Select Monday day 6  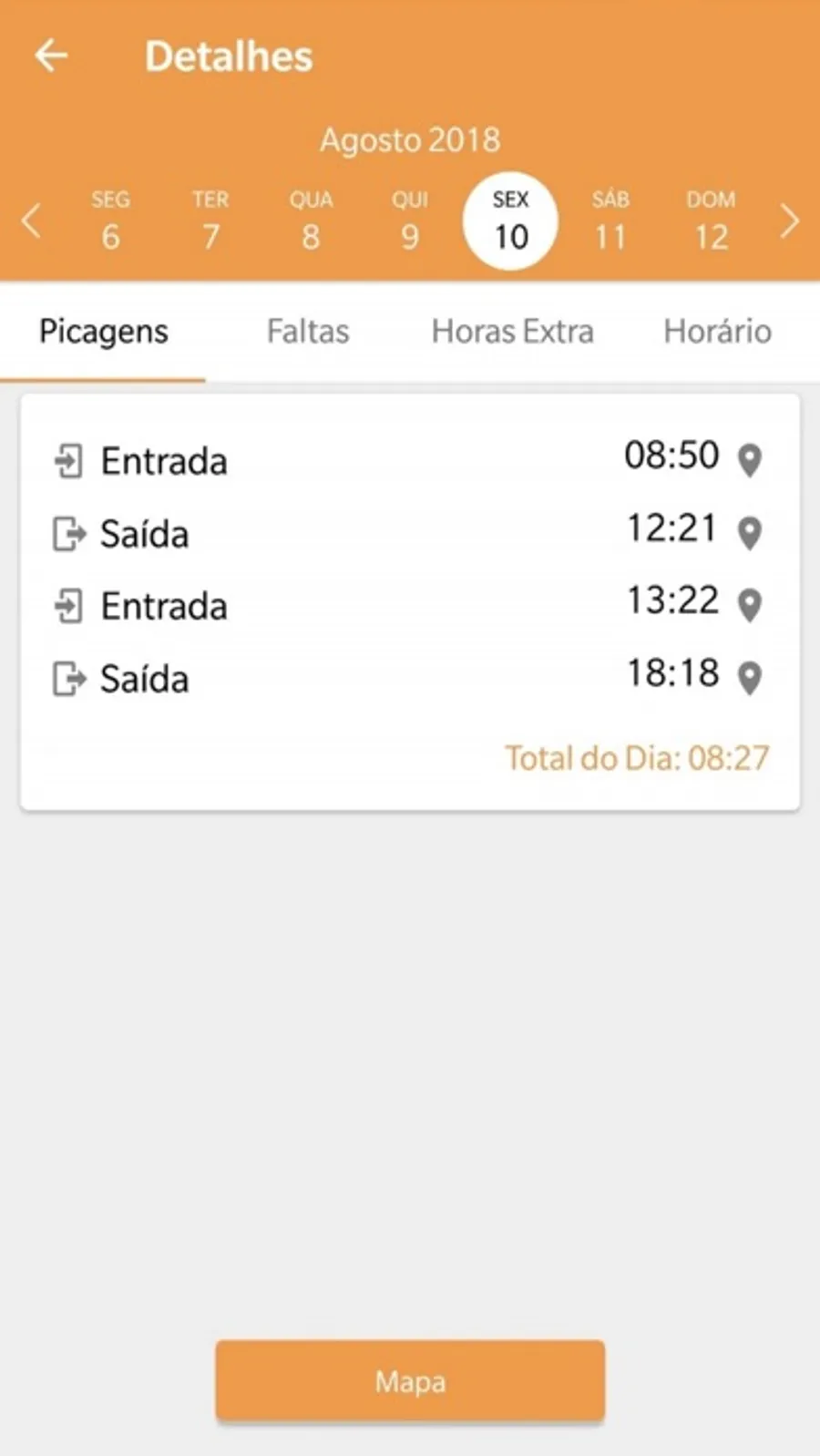[x=110, y=220]
